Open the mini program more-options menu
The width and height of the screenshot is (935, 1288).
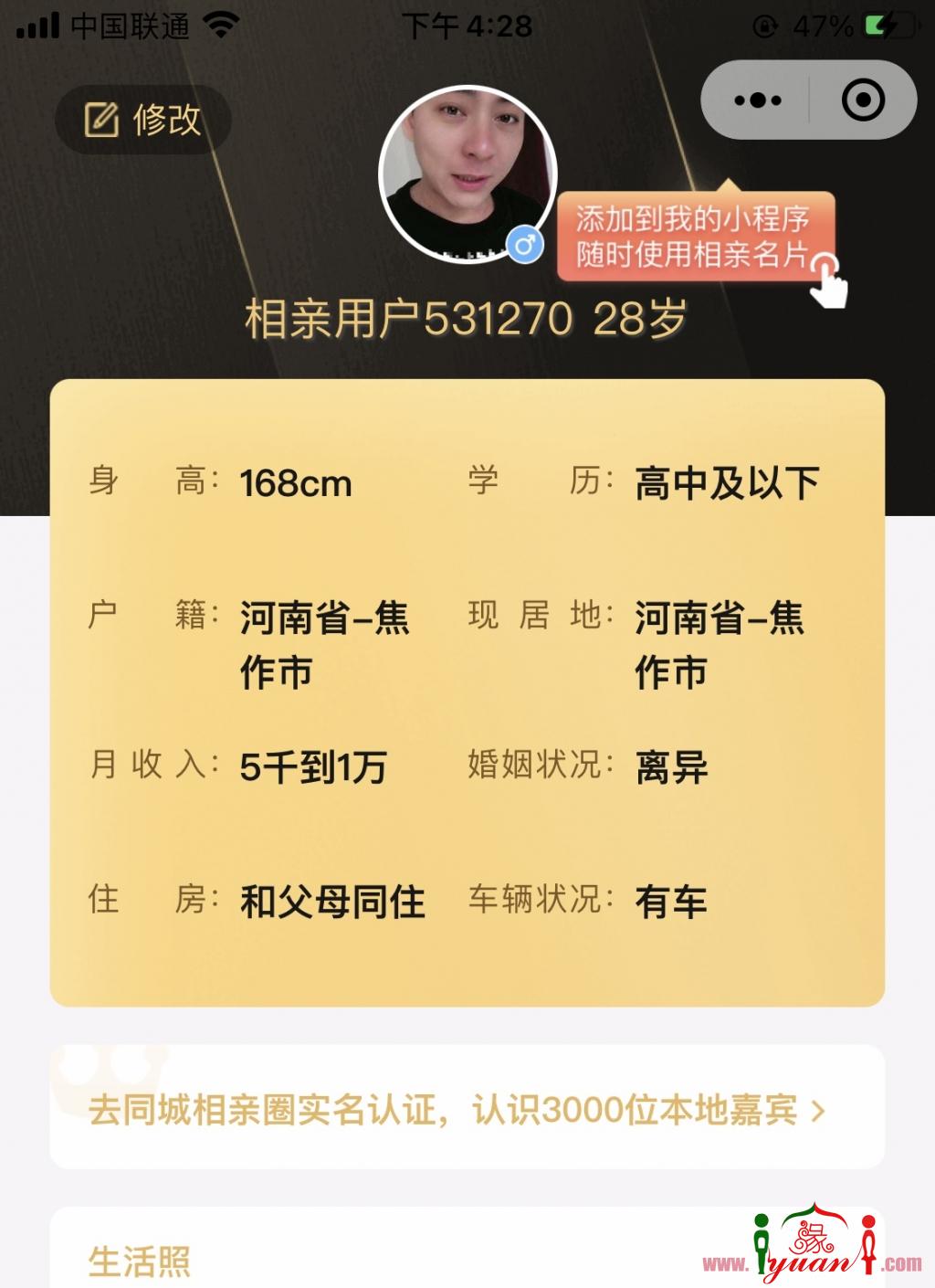[757, 100]
